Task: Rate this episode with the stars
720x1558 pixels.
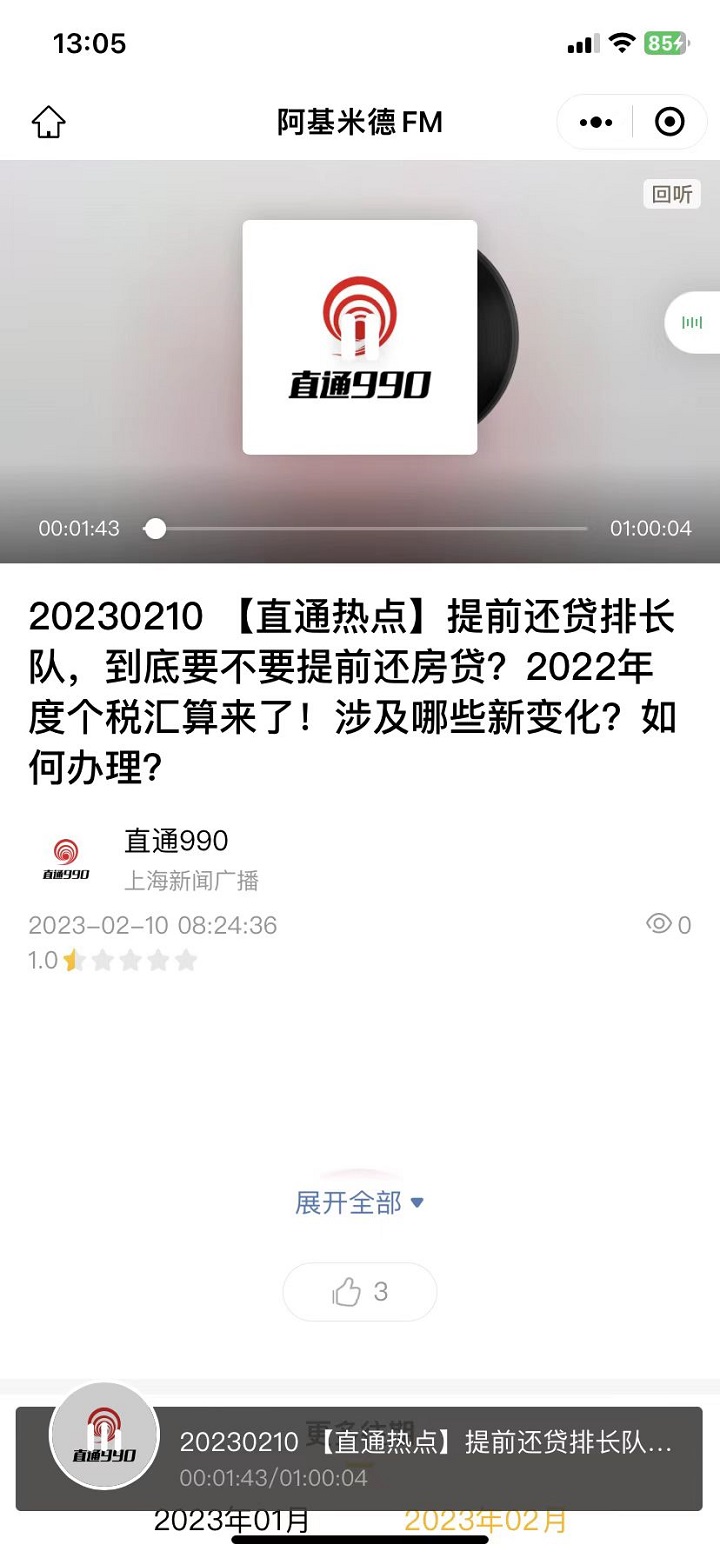Action: 130,961
